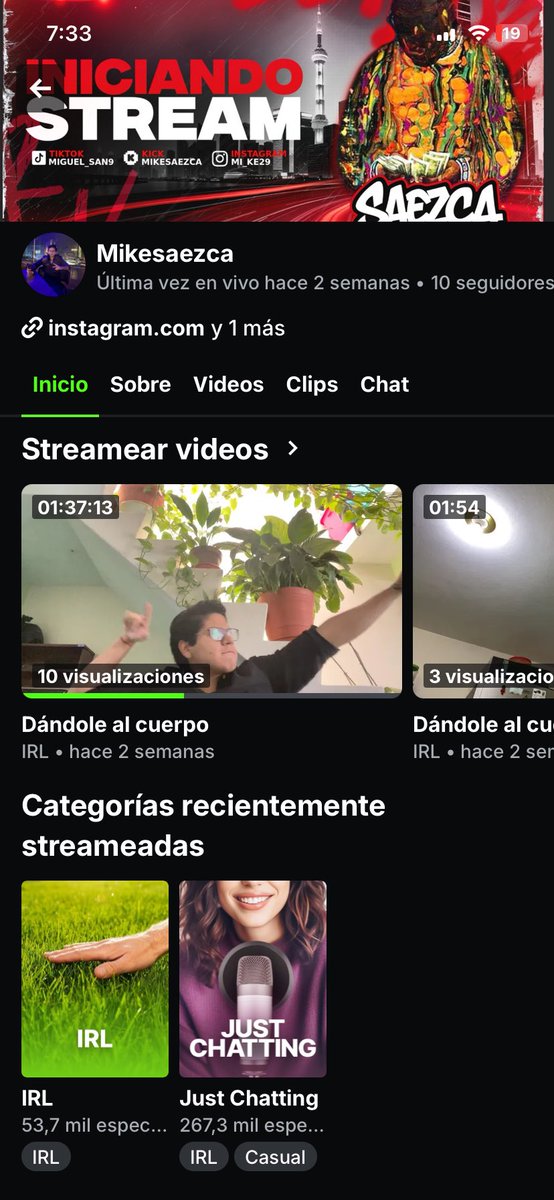554x1200 pixels.
Task: Play the 01:37:13 Dándole al cuerpo video
Action: point(212,590)
